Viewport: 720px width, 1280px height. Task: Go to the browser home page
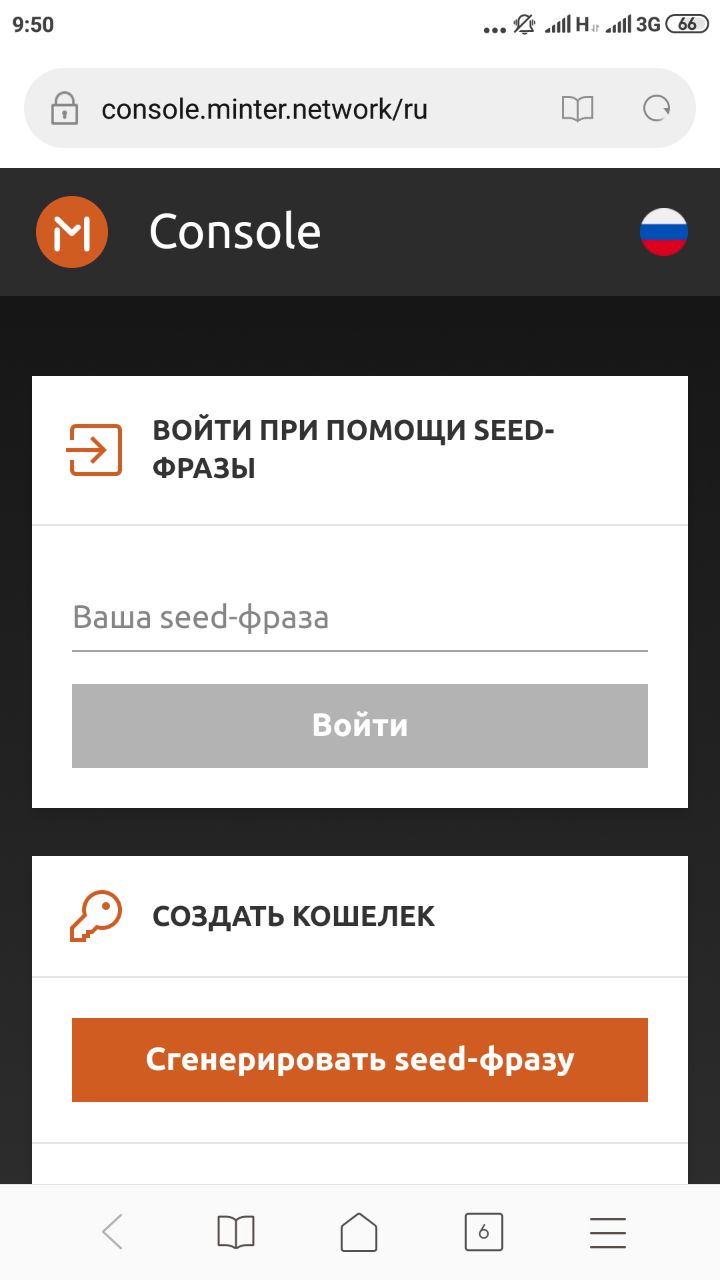(359, 1232)
